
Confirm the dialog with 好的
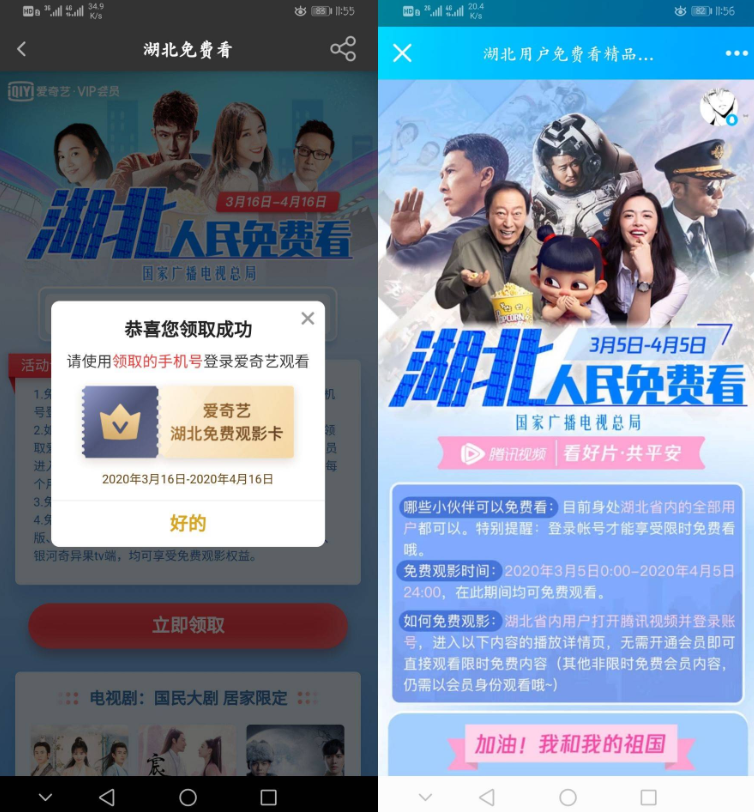[188, 523]
